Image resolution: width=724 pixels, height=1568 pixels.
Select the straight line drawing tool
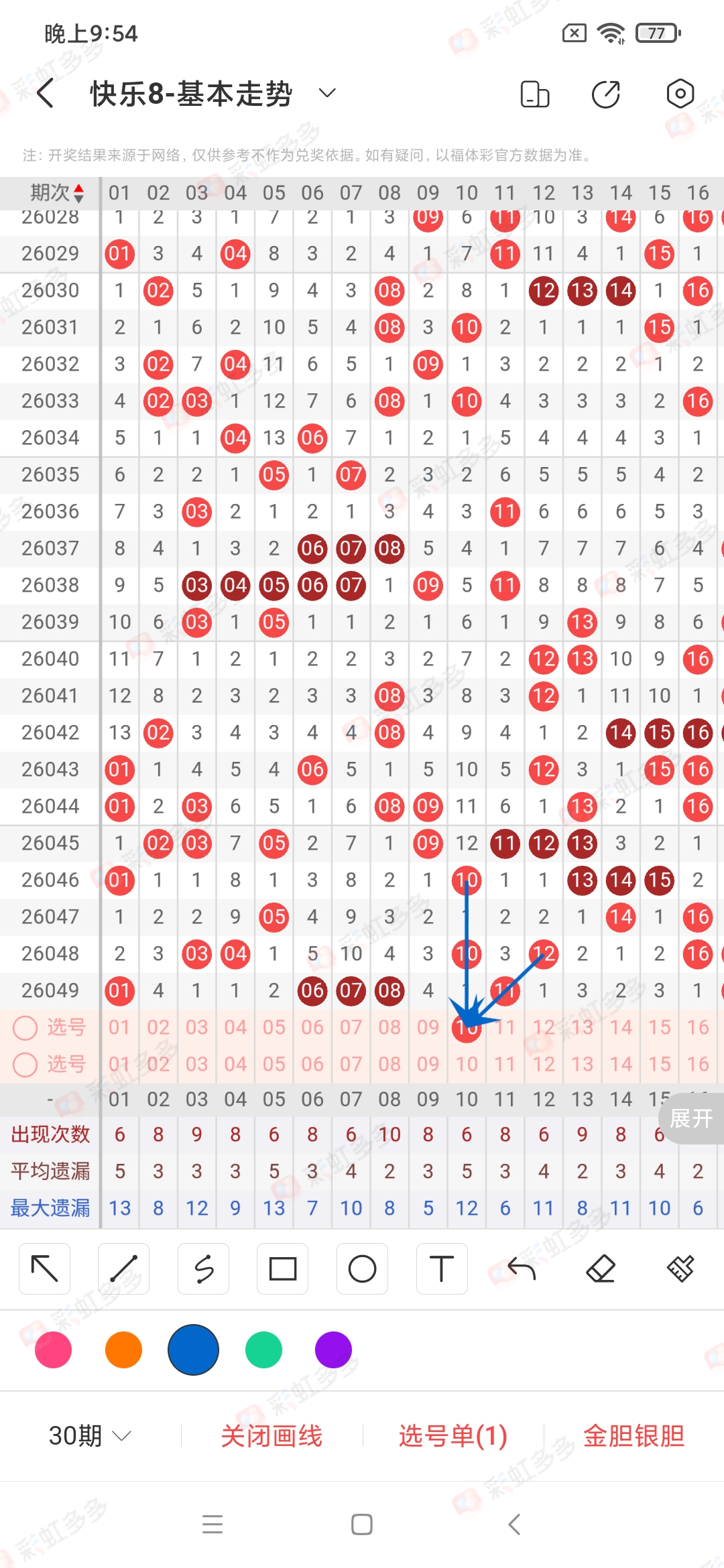(124, 1268)
